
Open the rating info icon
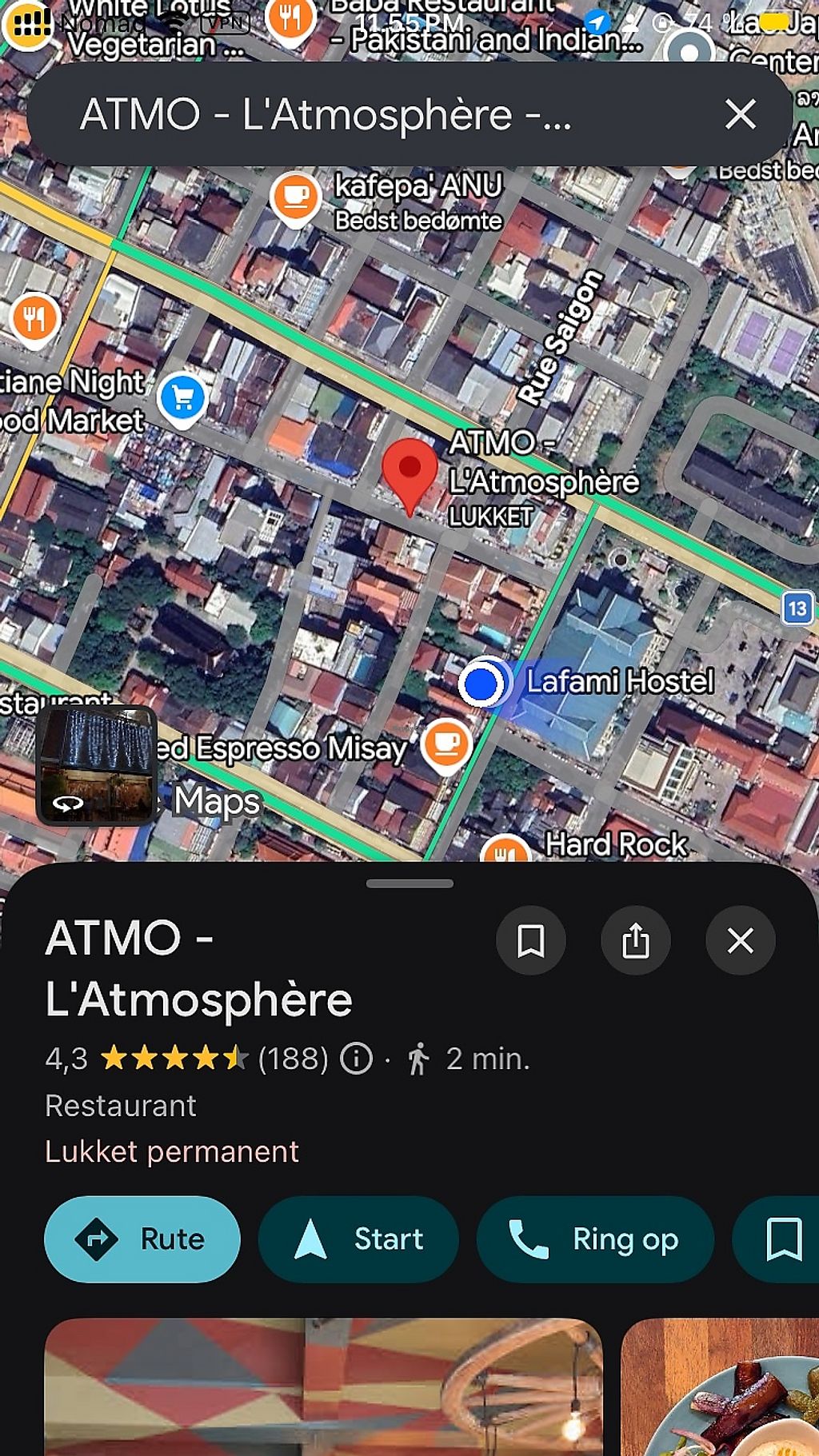[x=357, y=1059]
